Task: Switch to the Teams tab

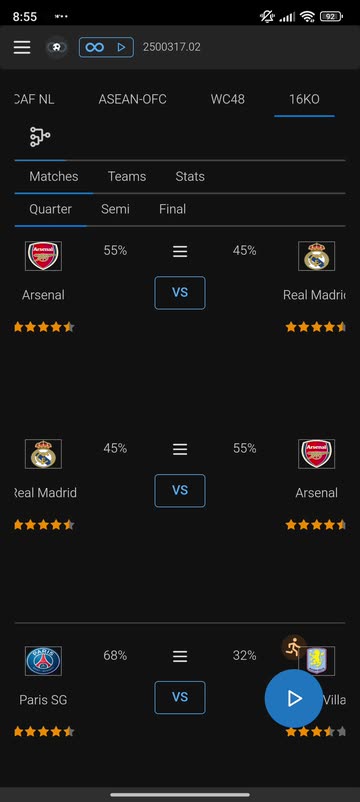Action: pyautogui.click(x=127, y=176)
